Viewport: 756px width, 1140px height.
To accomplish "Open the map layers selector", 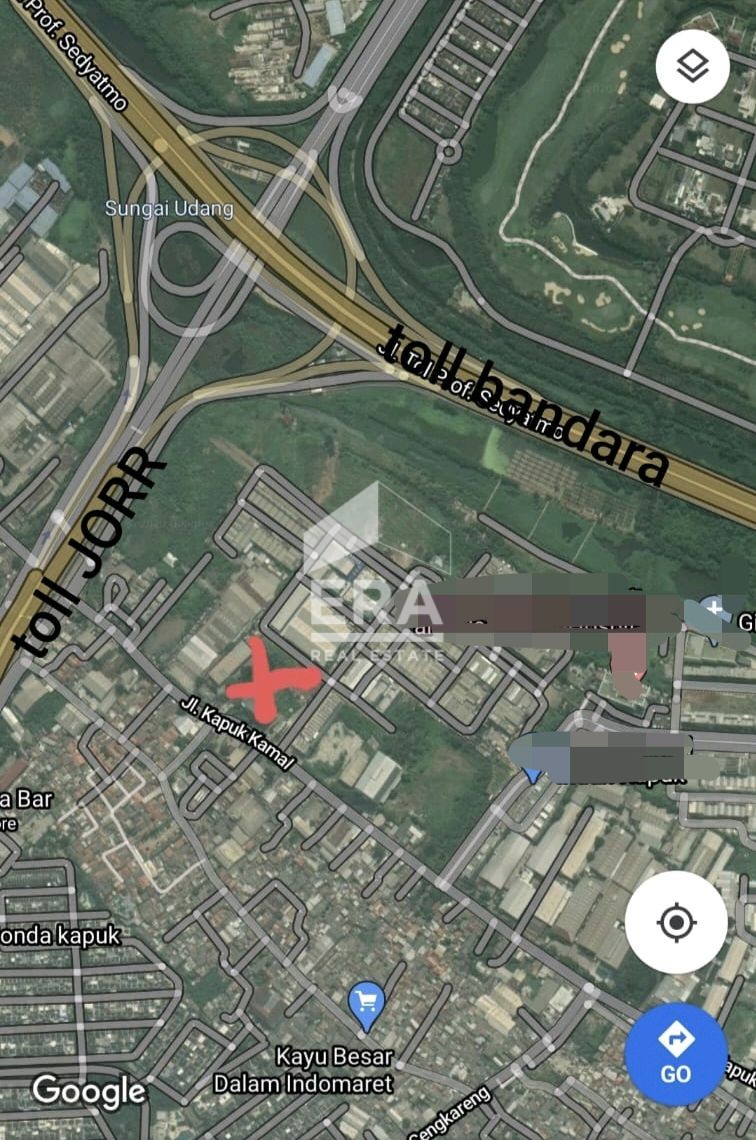I will 692,67.
